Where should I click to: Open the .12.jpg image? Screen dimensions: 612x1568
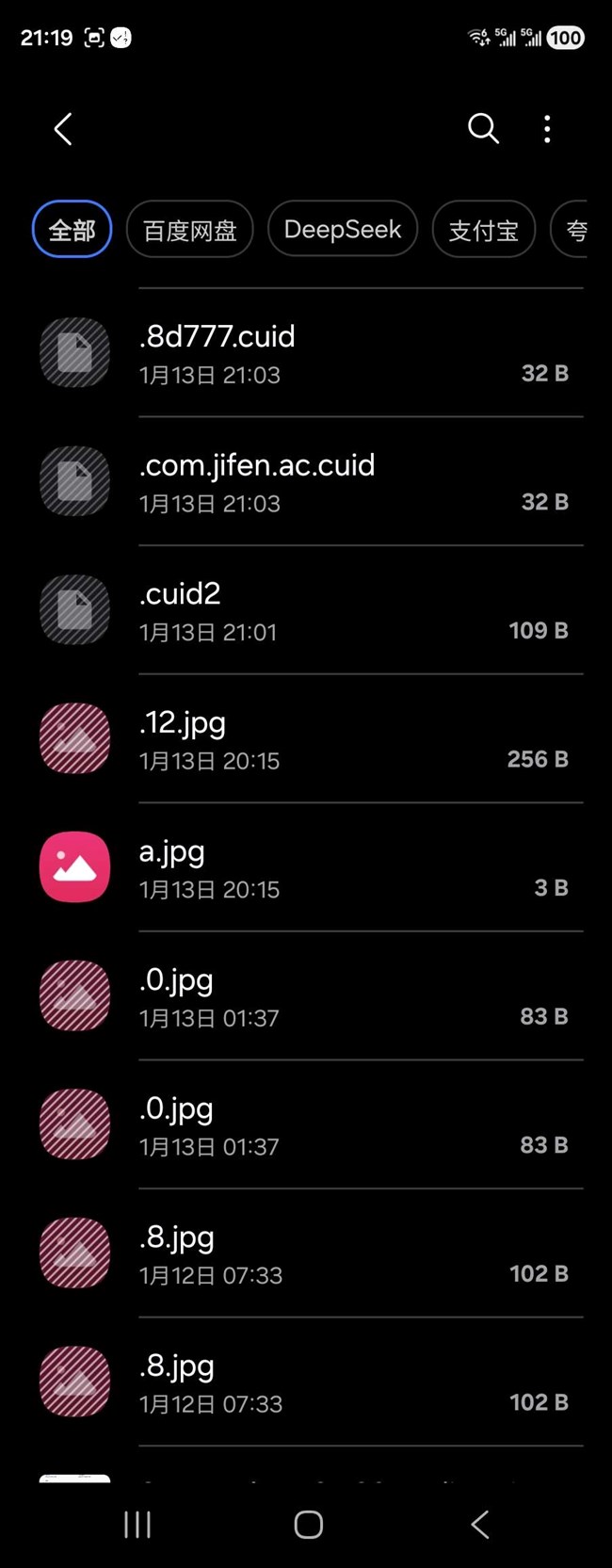click(x=311, y=739)
